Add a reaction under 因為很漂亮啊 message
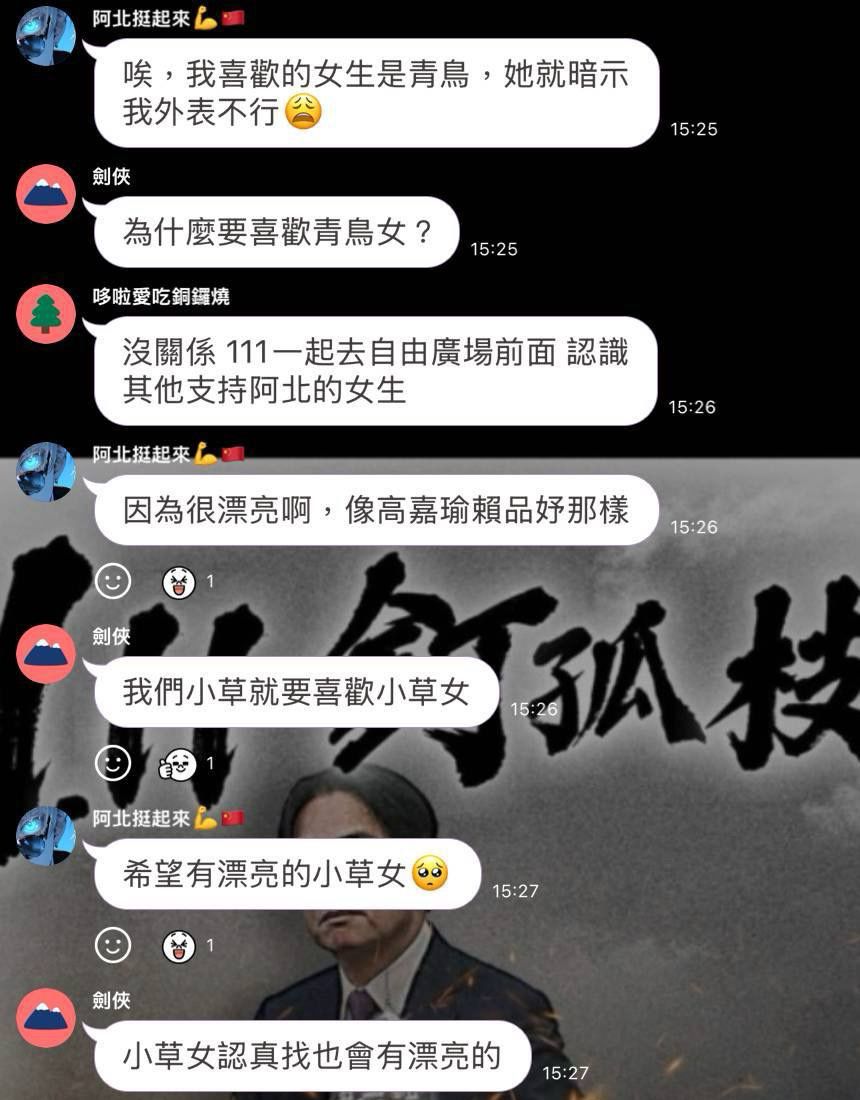Image resolution: width=860 pixels, height=1100 pixels. pyautogui.click(x=113, y=581)
